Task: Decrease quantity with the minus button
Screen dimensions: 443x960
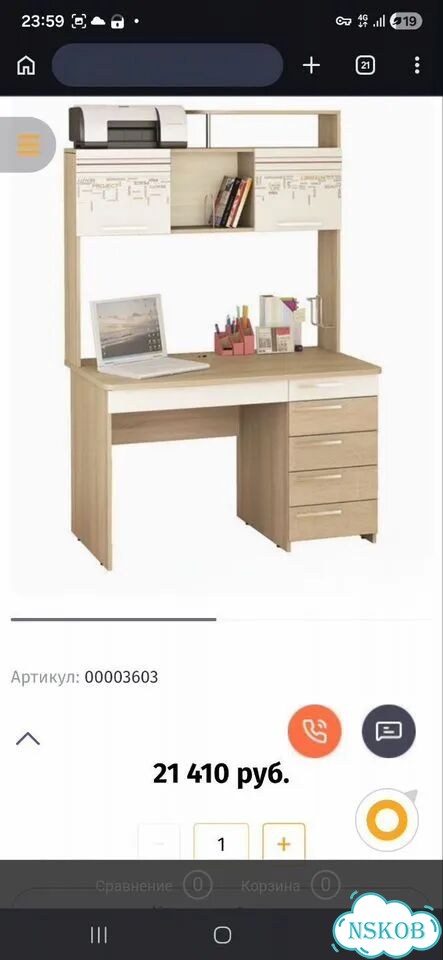Action: pyautogui.click(x=159, y=844)
